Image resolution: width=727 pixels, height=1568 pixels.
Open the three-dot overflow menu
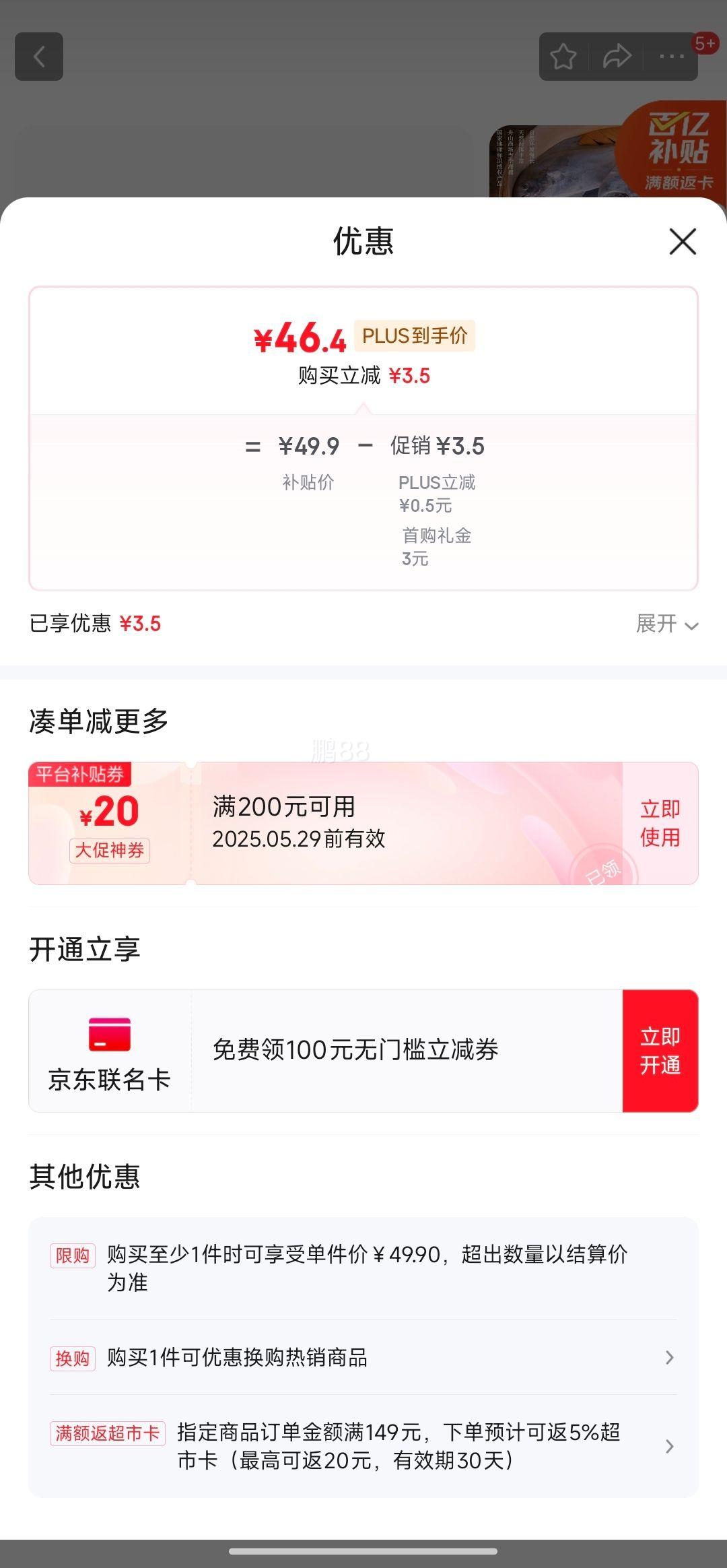click(671, 57)
